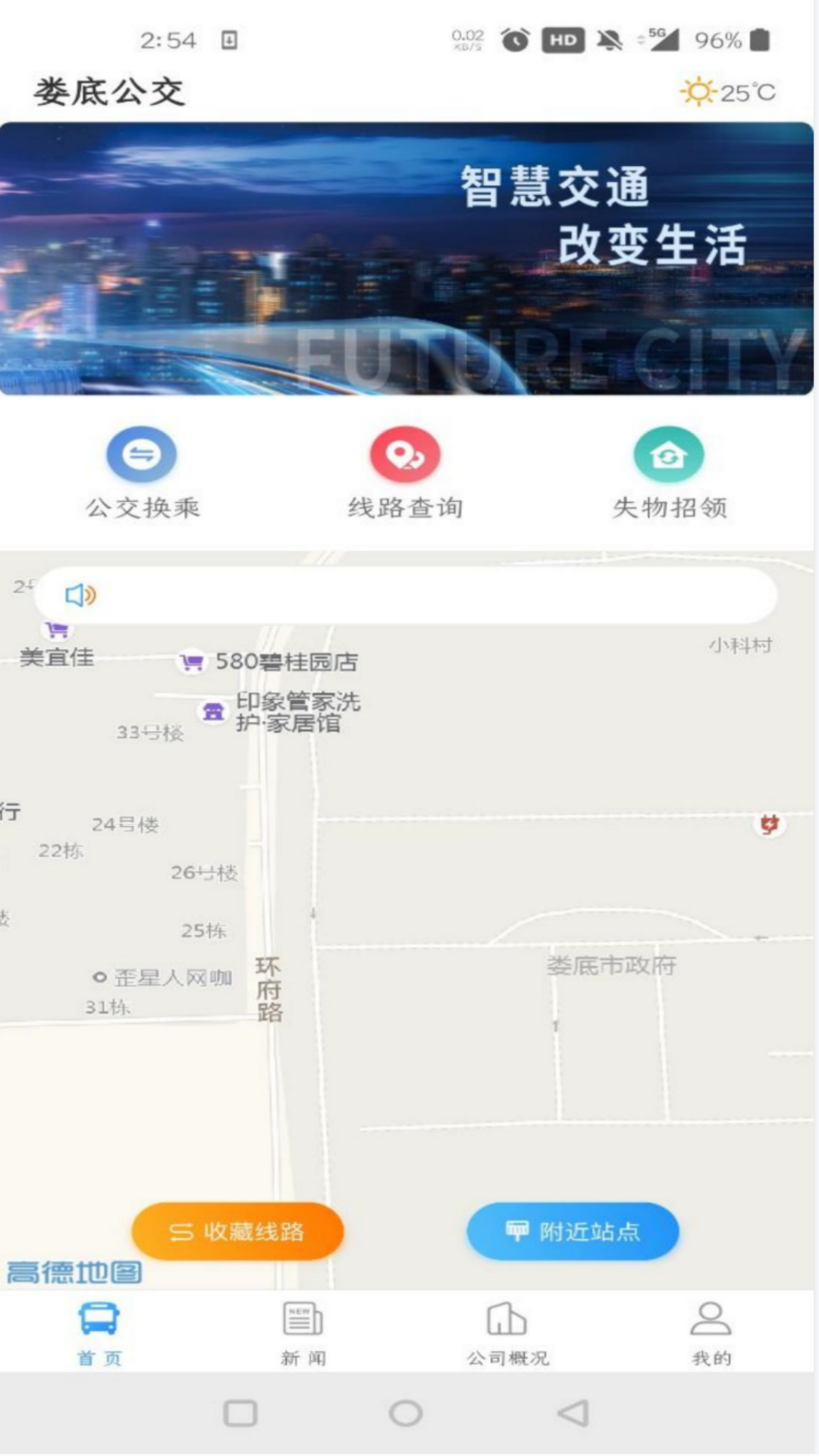
Task: Open the 公司概况 company overview tab
Action: (508, 1331)
